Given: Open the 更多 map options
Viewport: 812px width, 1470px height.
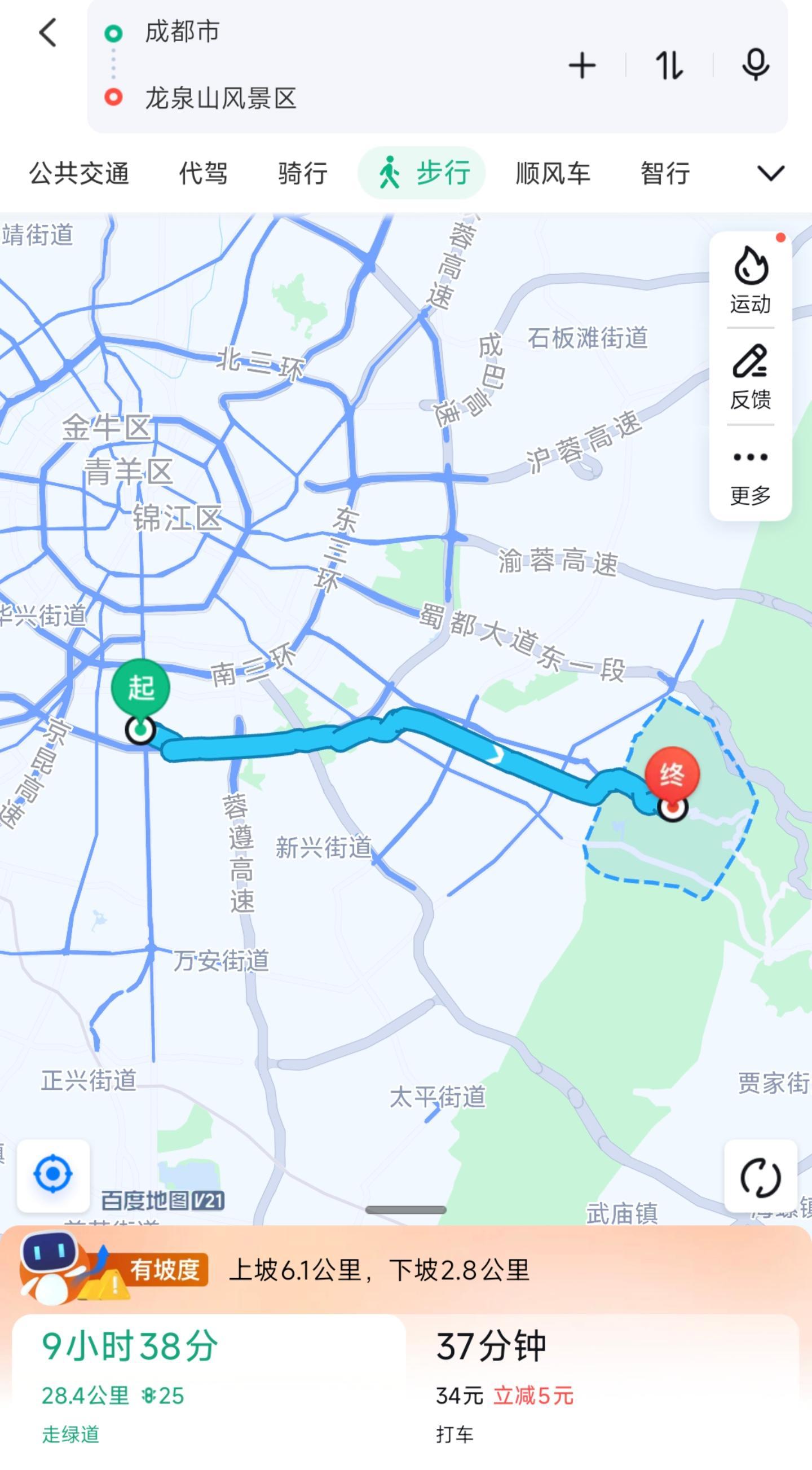Looking at the screenshot, I should coord(751,474).
